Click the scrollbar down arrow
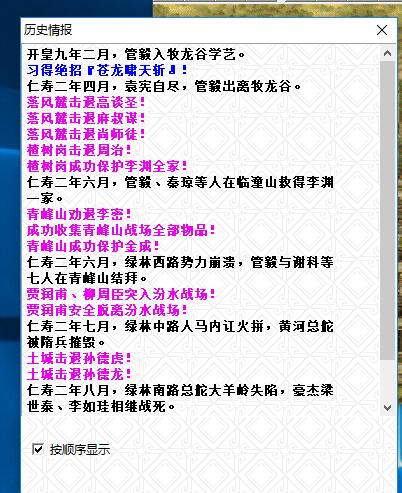This screenshot has height=493, width=402. click(387, 408)
